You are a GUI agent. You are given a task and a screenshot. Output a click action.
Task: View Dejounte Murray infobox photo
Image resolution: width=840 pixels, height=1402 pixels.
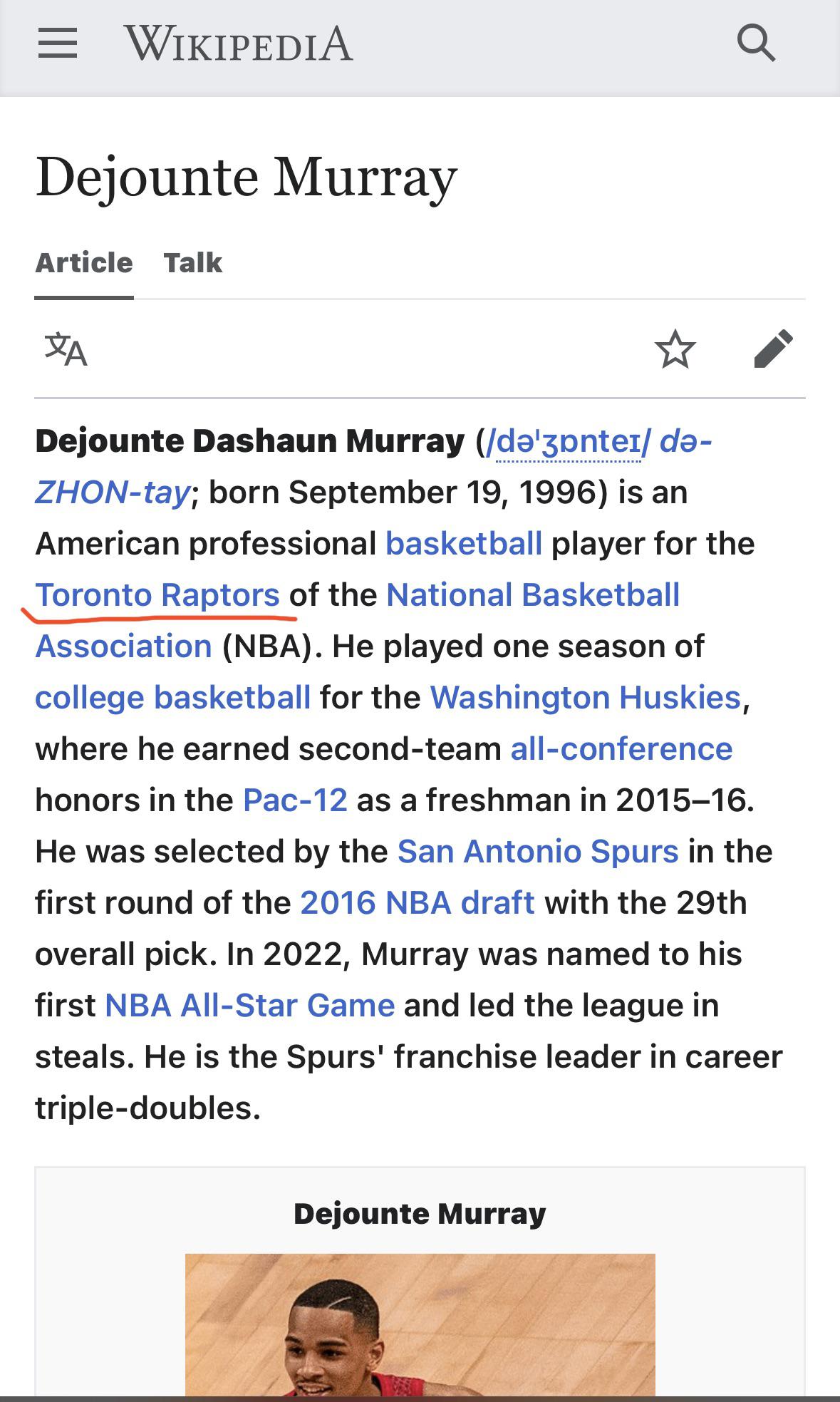click(x=420, y=1326)
